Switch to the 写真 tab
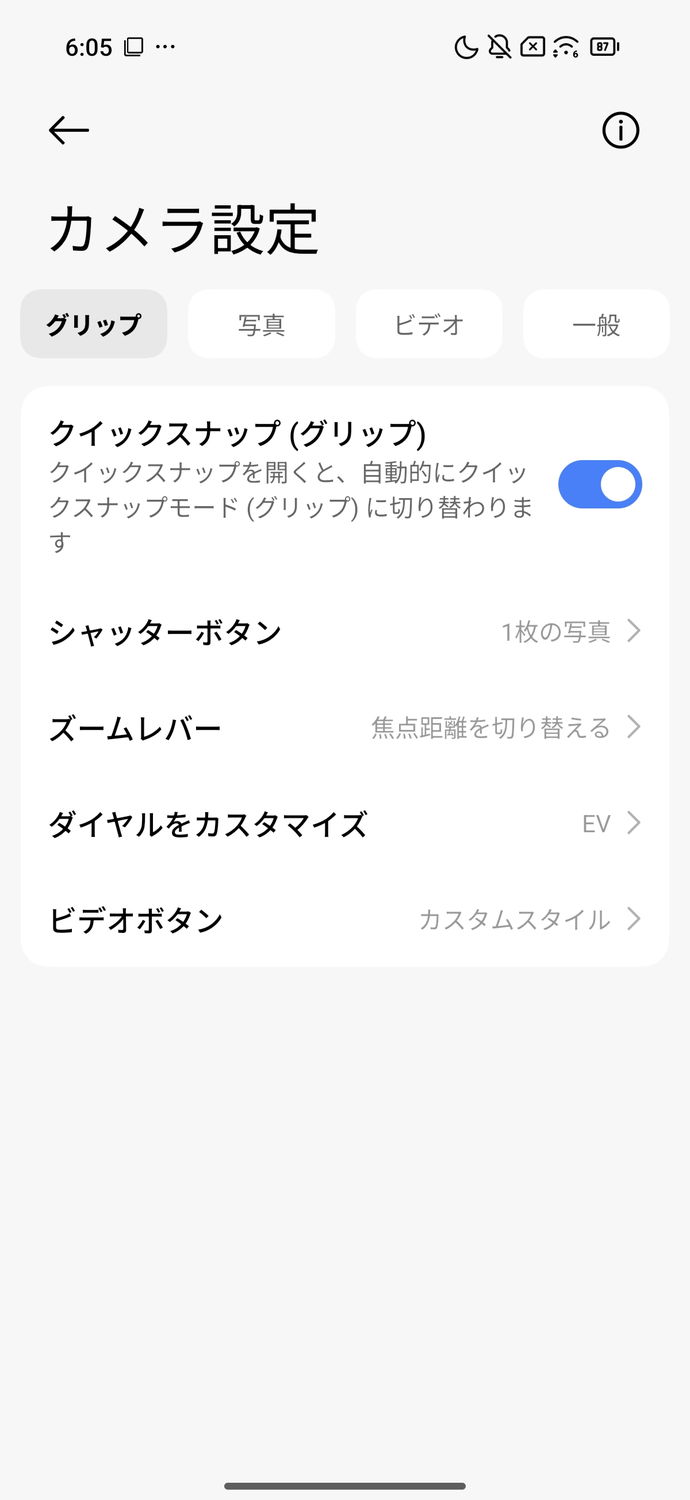 261,324
